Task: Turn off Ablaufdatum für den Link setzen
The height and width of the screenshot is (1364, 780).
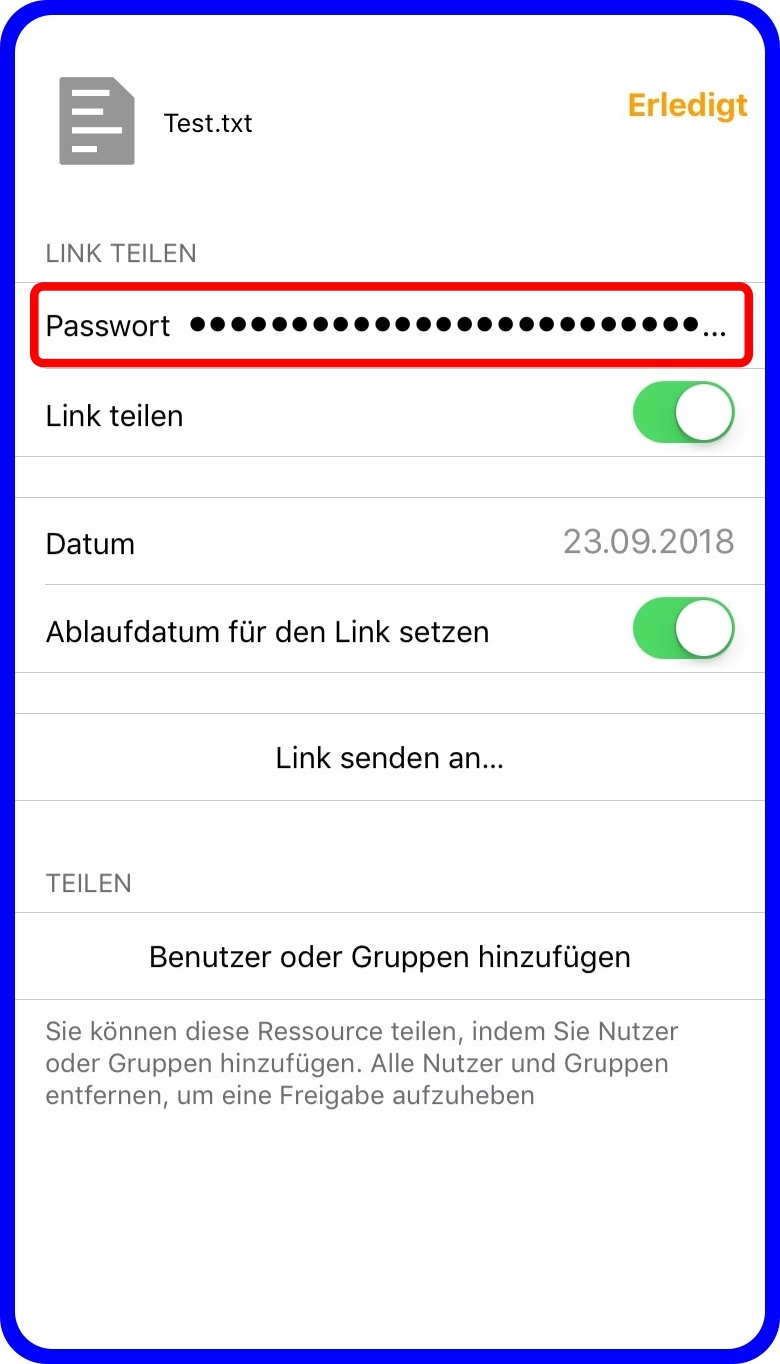Action: coord(684,629)
